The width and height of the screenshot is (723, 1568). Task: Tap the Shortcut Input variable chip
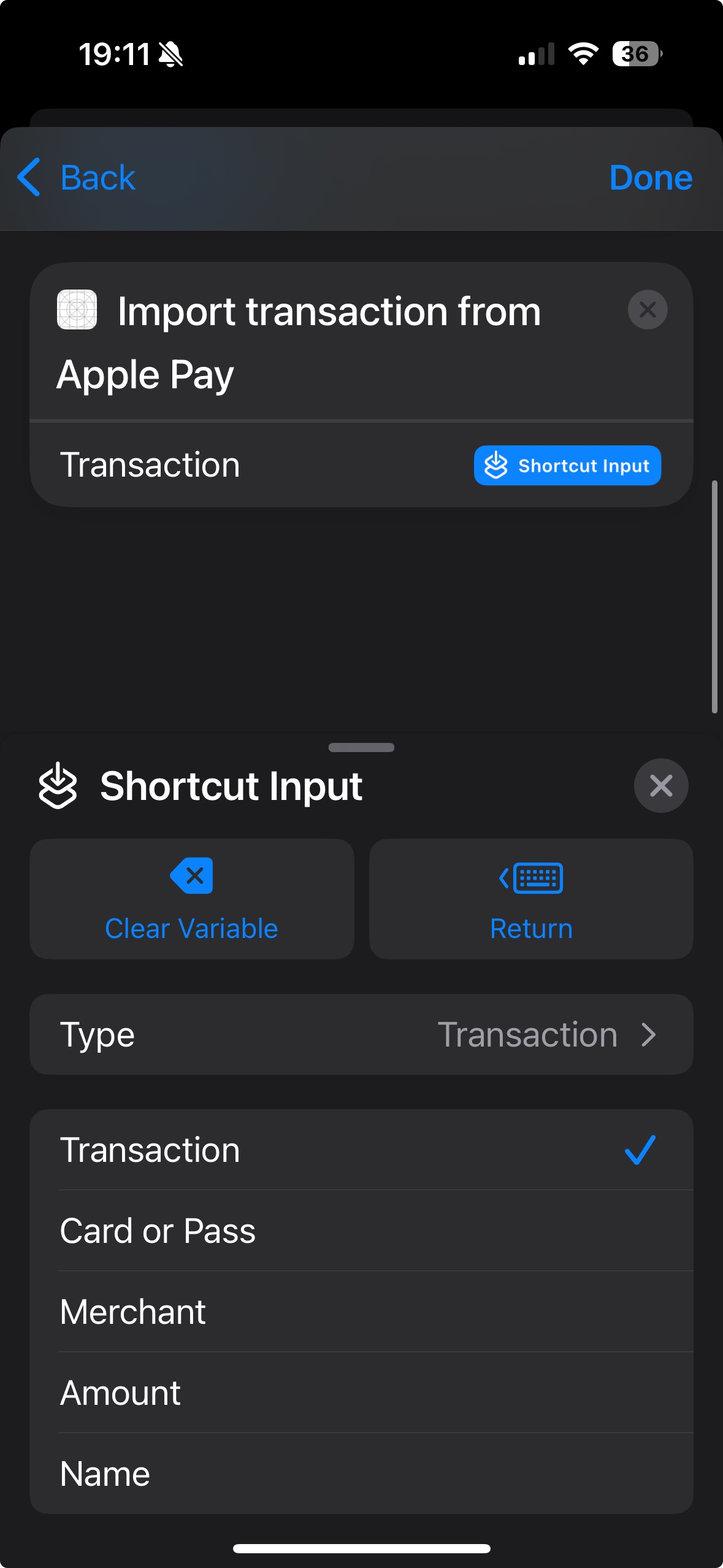click(567, 466)
